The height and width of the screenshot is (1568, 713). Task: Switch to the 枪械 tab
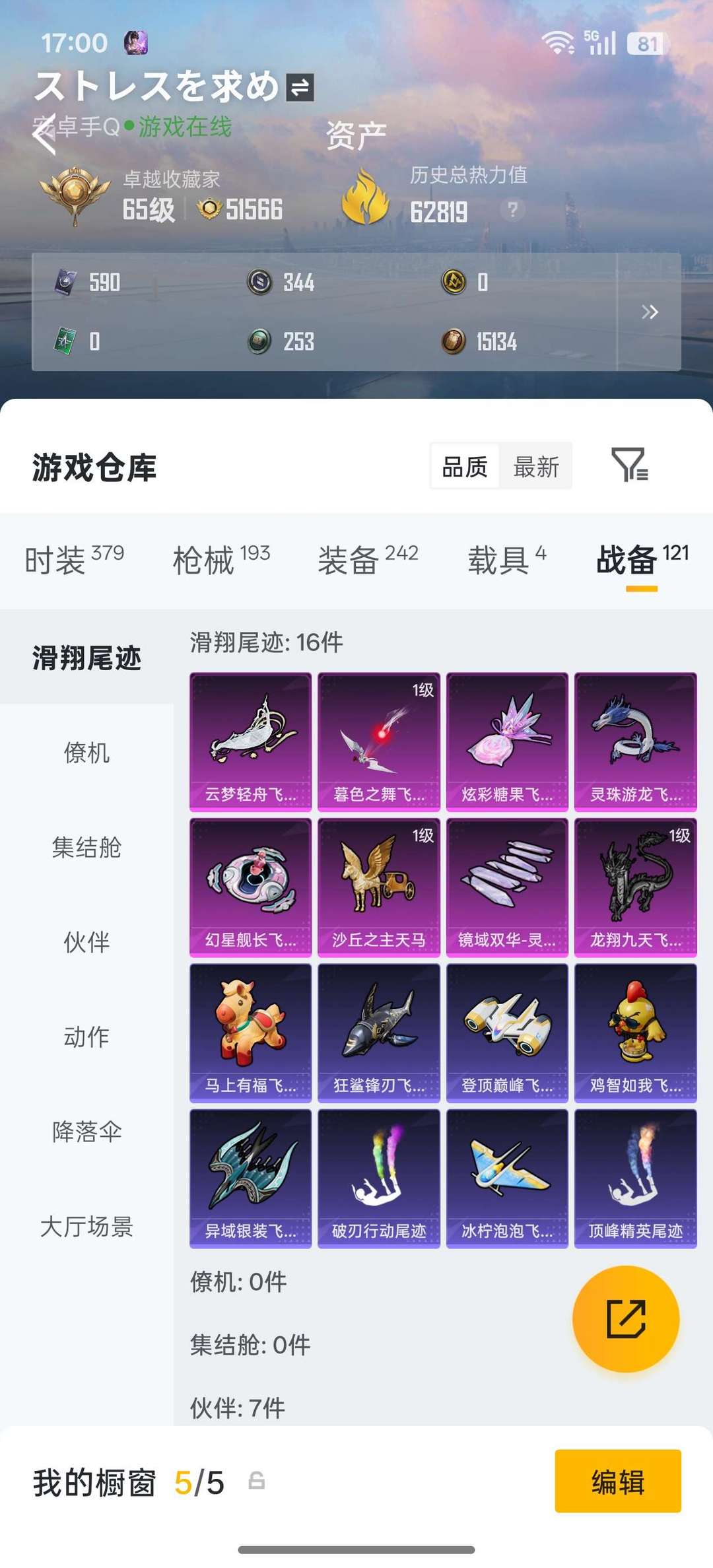point(221,560)
